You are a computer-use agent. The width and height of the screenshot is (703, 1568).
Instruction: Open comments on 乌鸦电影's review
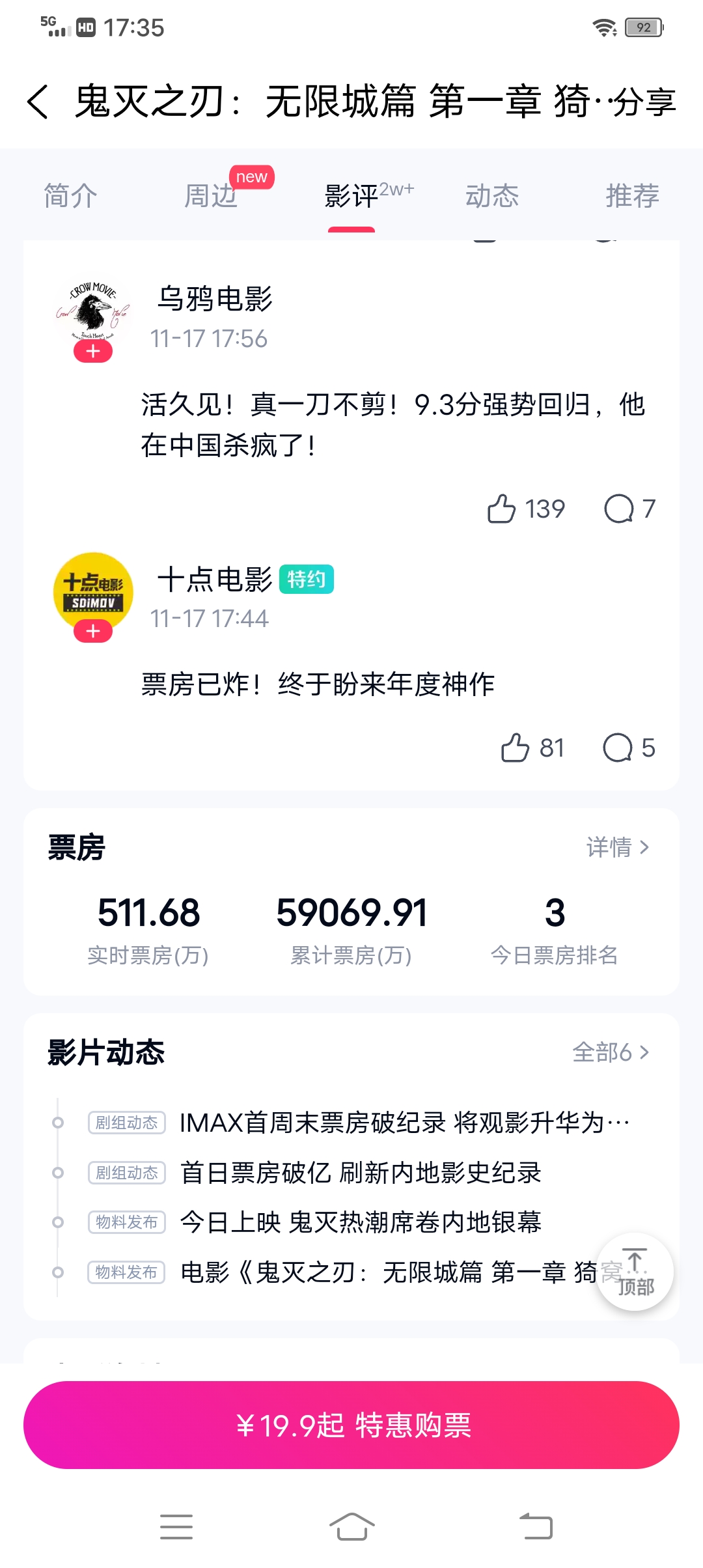(x=629, y=509)
